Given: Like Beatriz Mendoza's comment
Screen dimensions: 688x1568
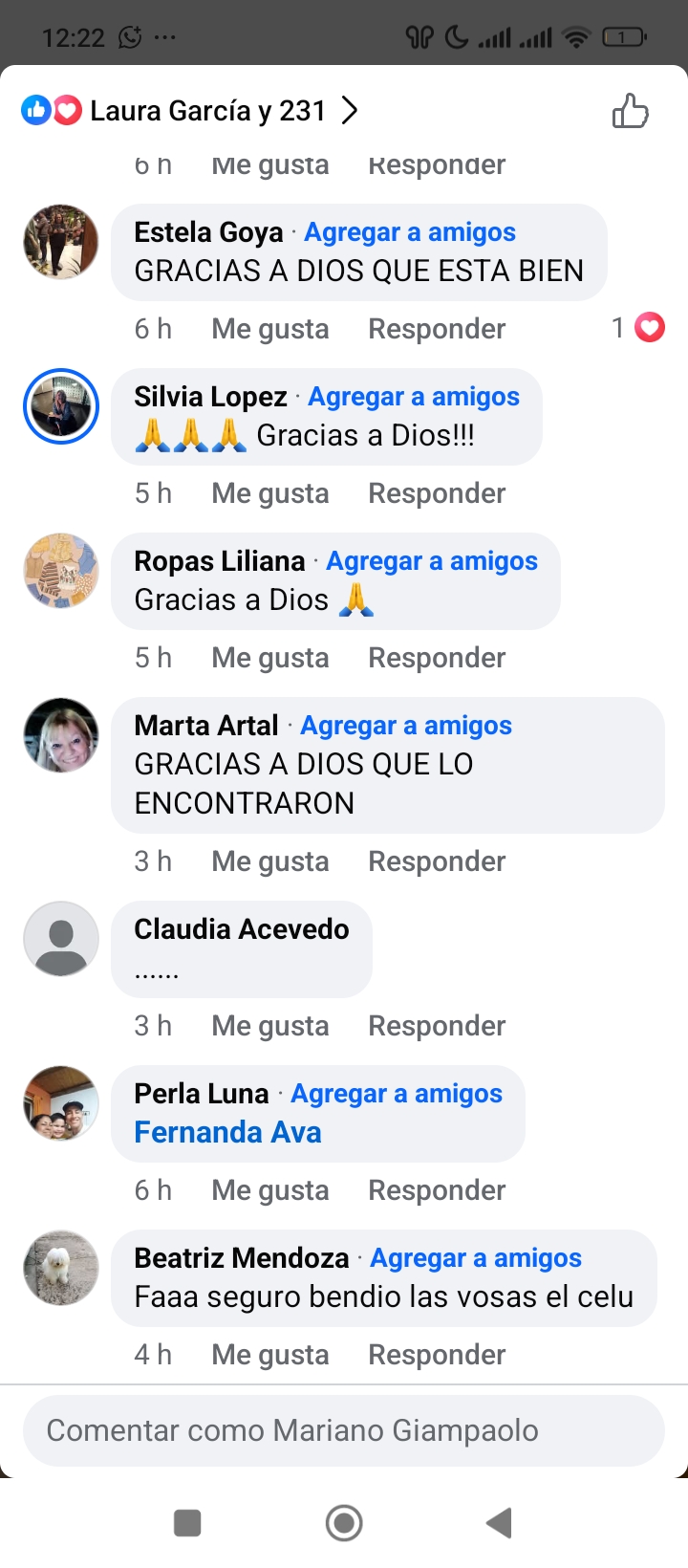Looking at the screenshot, I should (269, 1355).
